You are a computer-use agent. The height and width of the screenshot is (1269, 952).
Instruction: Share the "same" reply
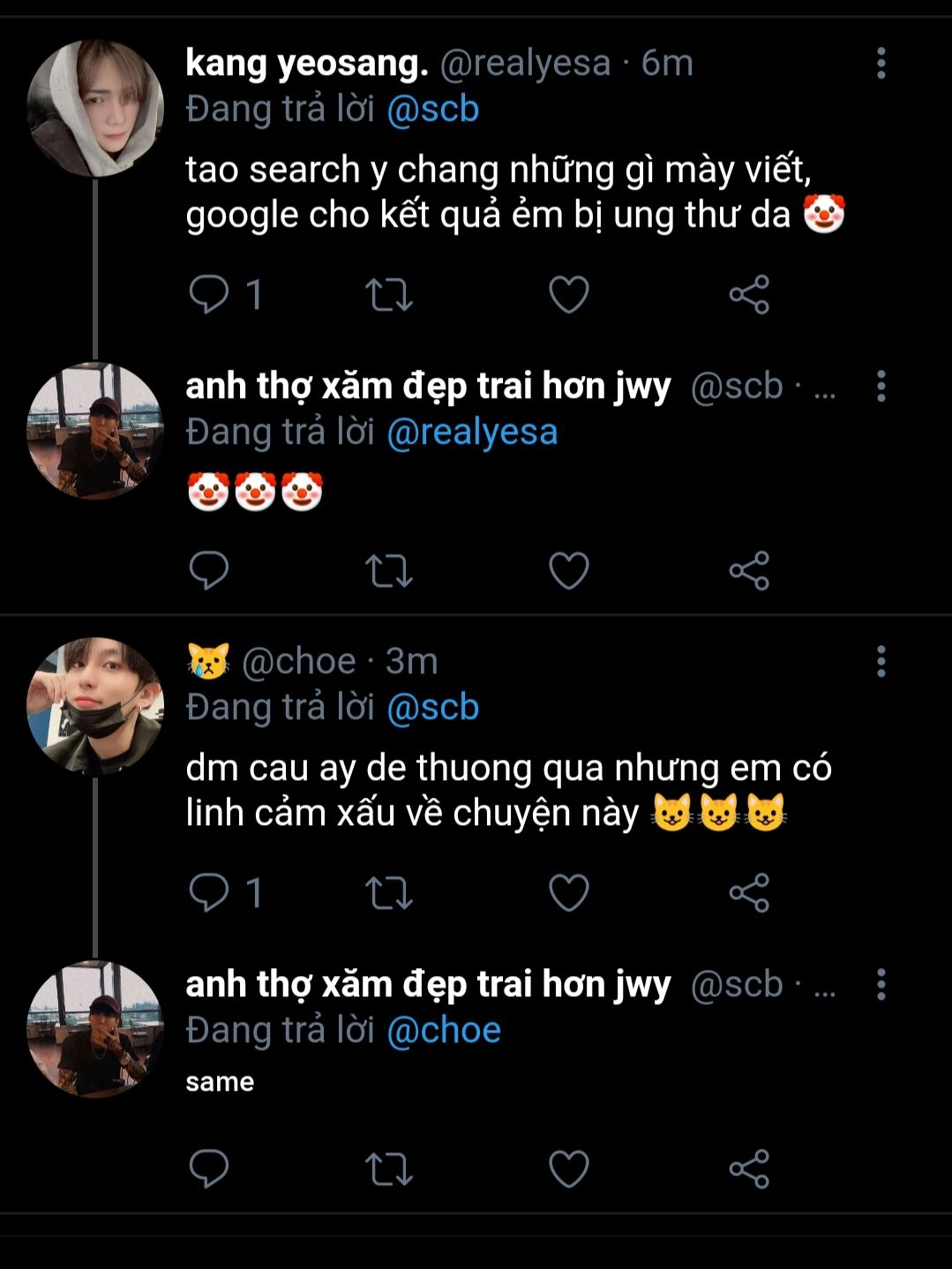[749, 1169]
